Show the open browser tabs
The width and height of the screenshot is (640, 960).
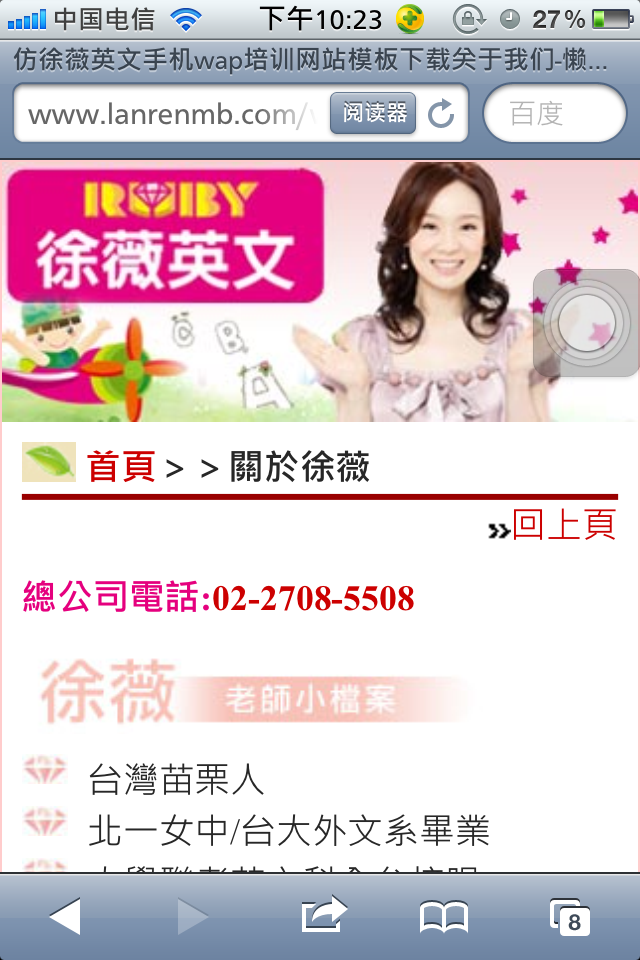click(x=570, y=915)
